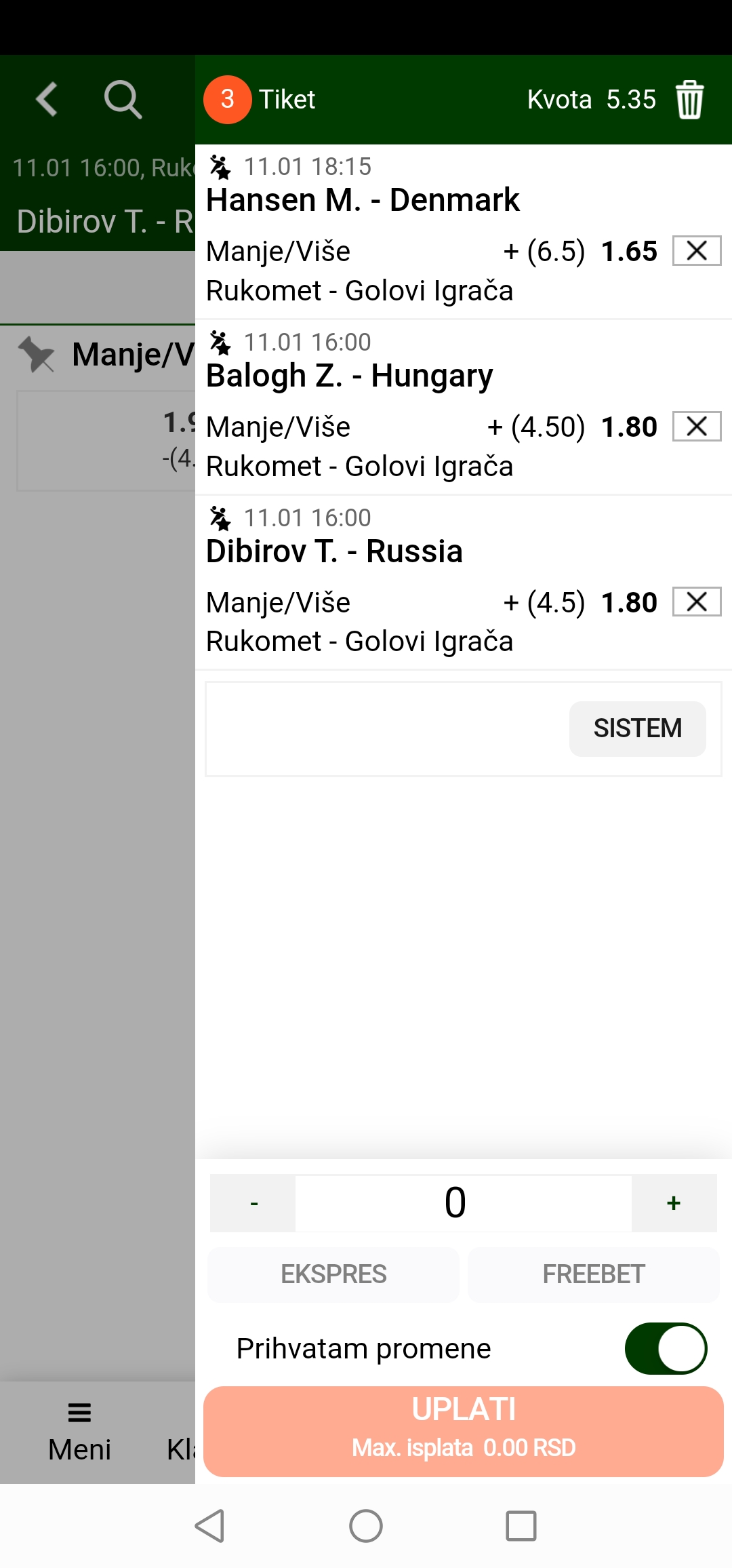The image size is (732, 1568).
Task: Open the search magnifier
Action: point(123,100)
